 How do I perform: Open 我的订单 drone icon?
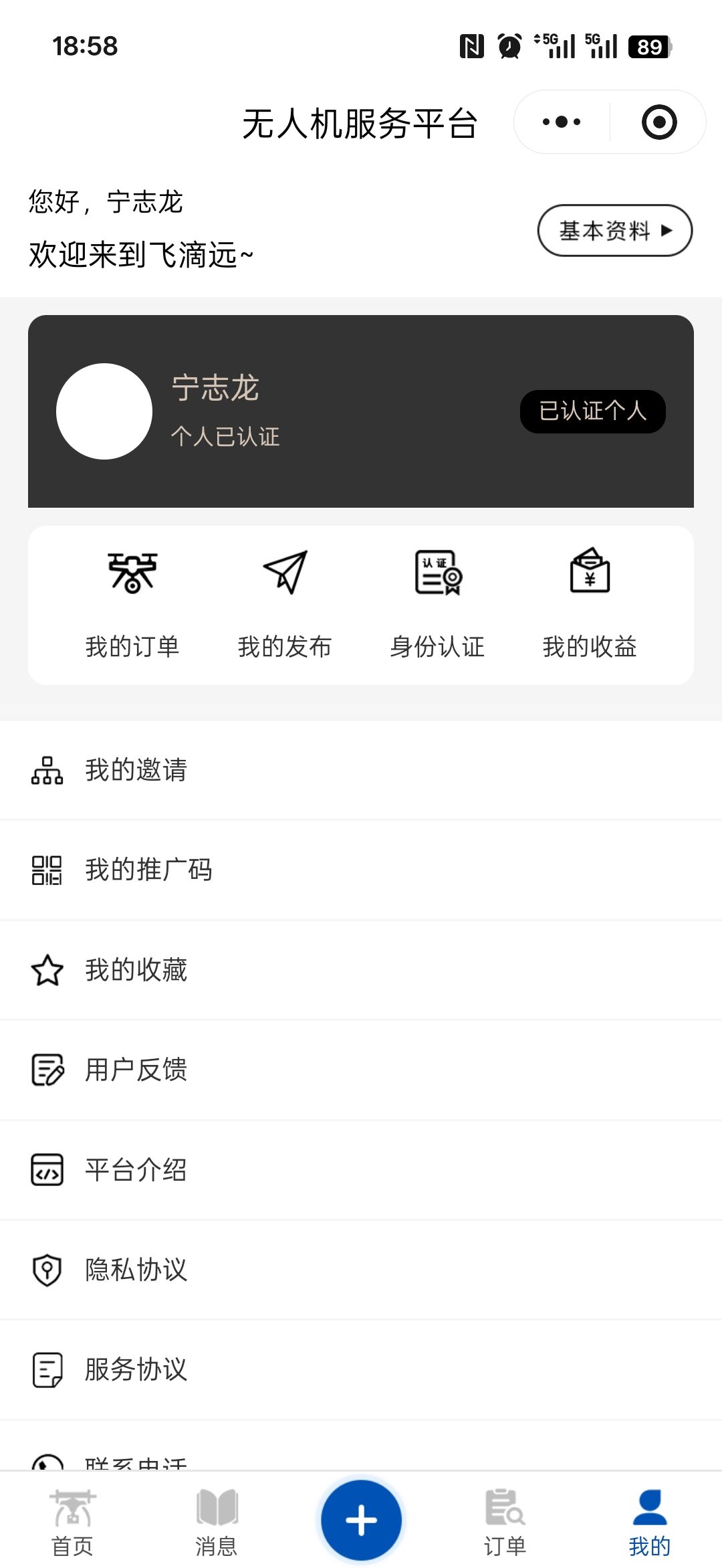(132, 573)
